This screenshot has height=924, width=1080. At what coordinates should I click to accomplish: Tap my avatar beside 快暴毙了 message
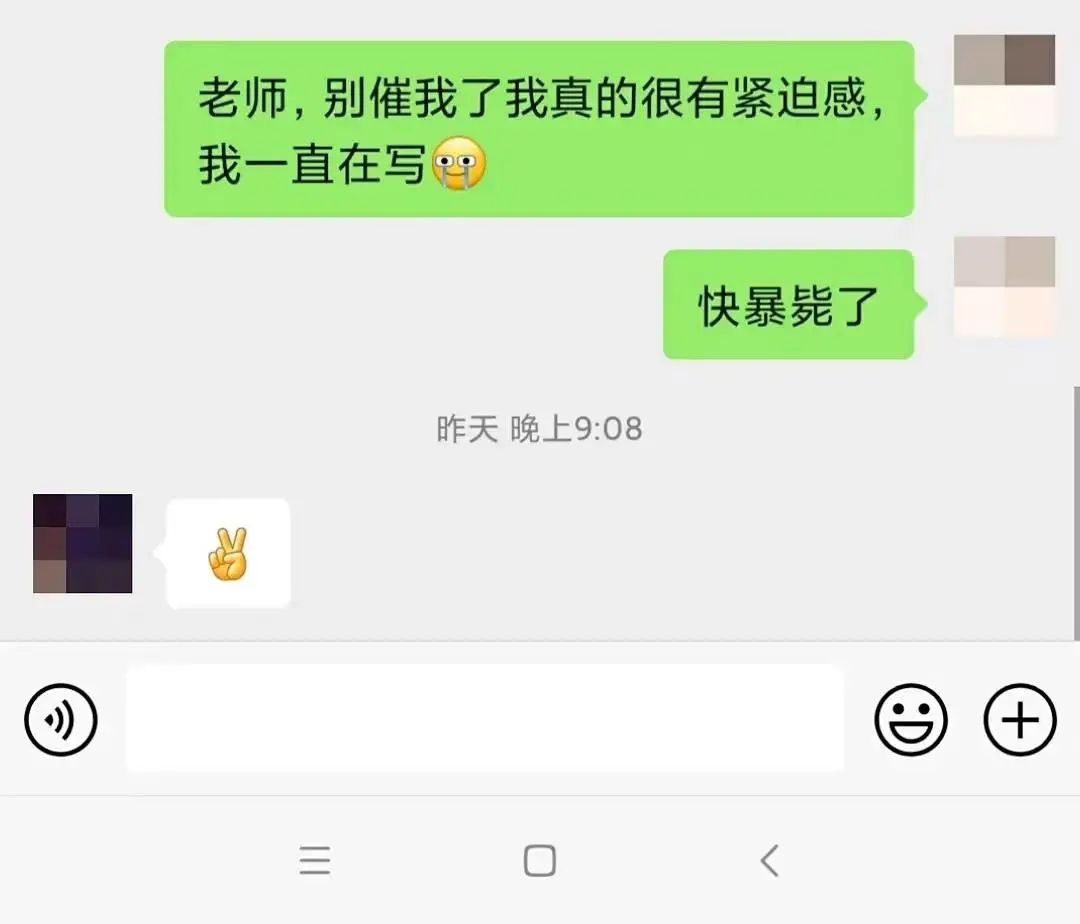click(x=1005, y=287)
